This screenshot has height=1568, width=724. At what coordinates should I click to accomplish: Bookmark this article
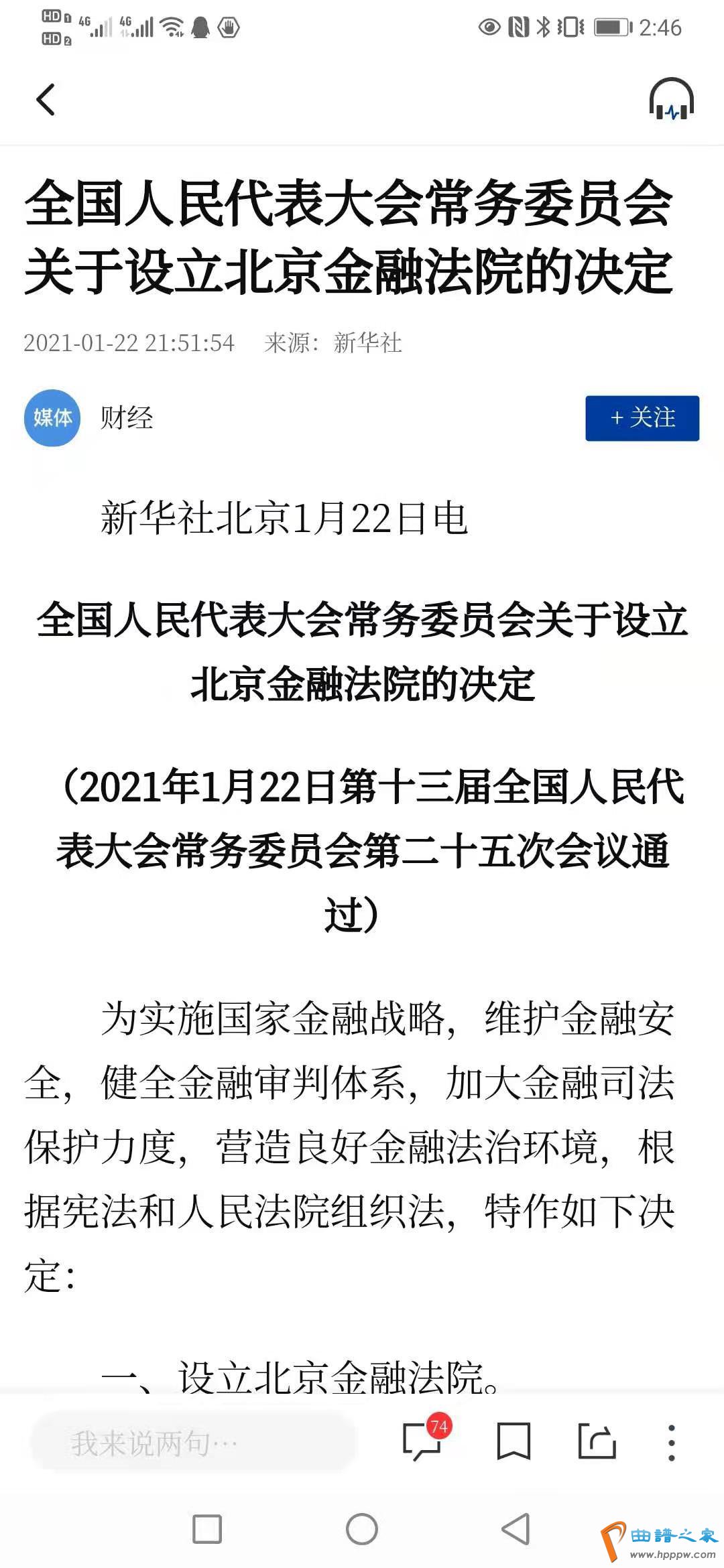(x=514, y=1441)
